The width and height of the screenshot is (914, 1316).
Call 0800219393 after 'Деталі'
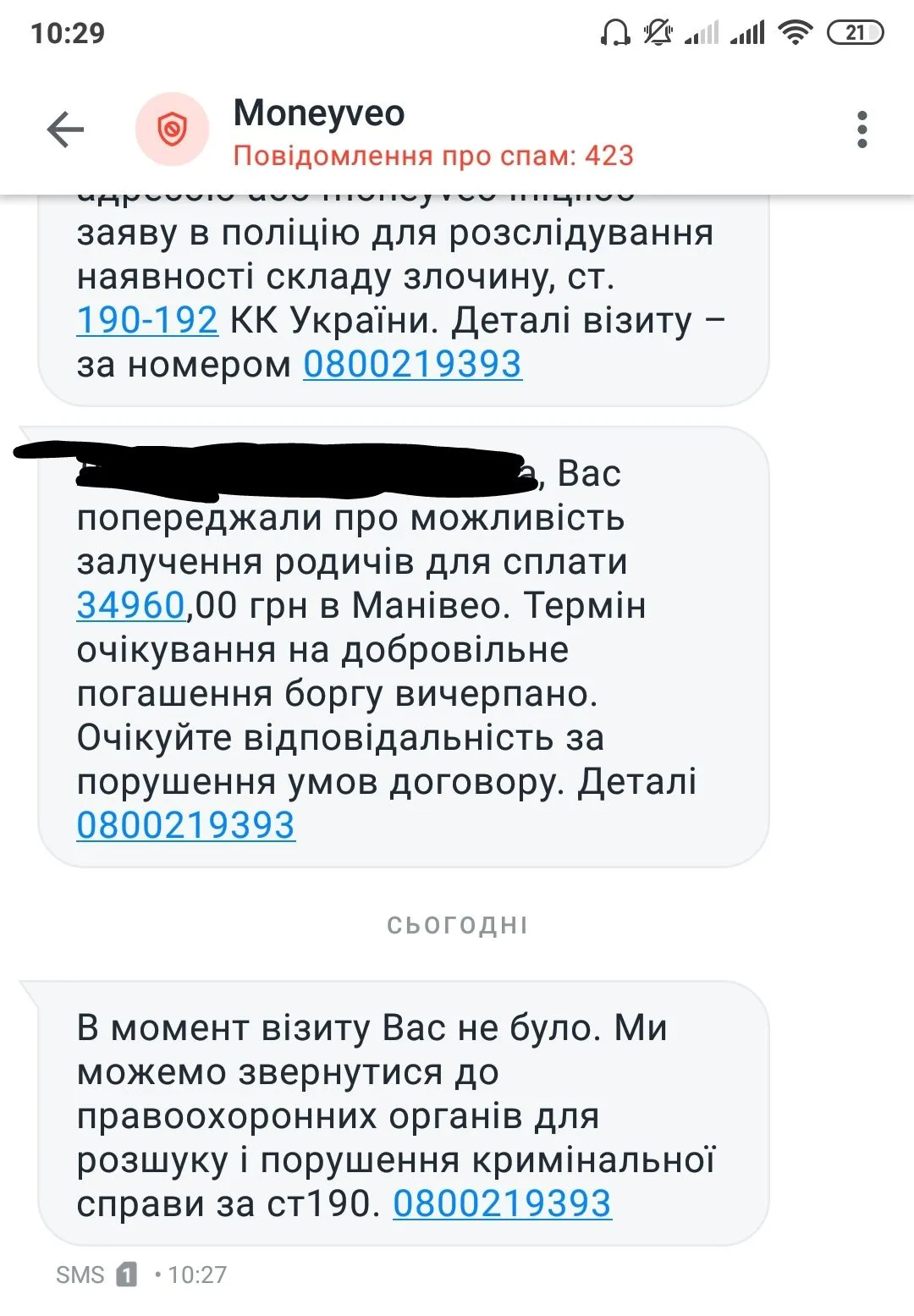pyautogui.click(x=185, y=826)
